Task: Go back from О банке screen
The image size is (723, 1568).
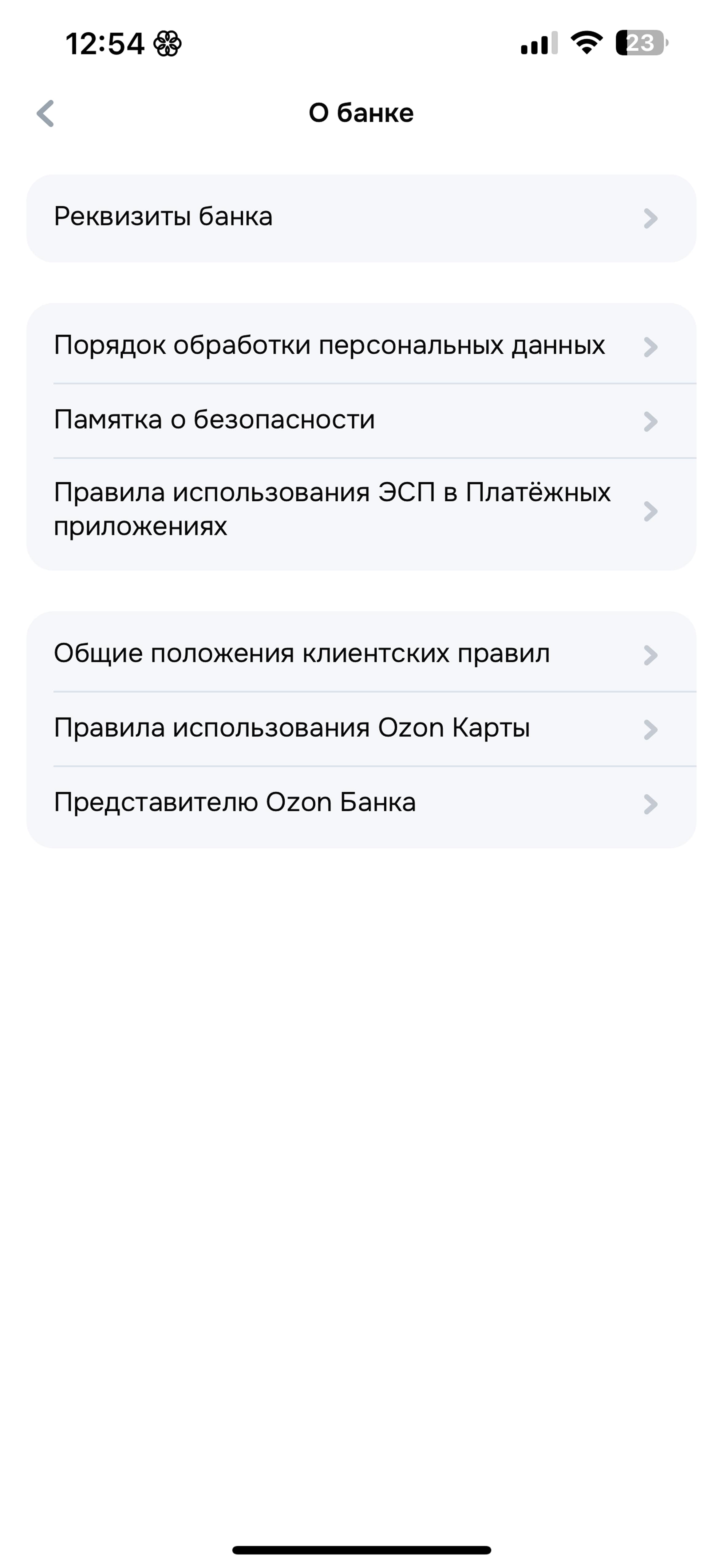Action: pyautogui.click(x=45, y=113)
